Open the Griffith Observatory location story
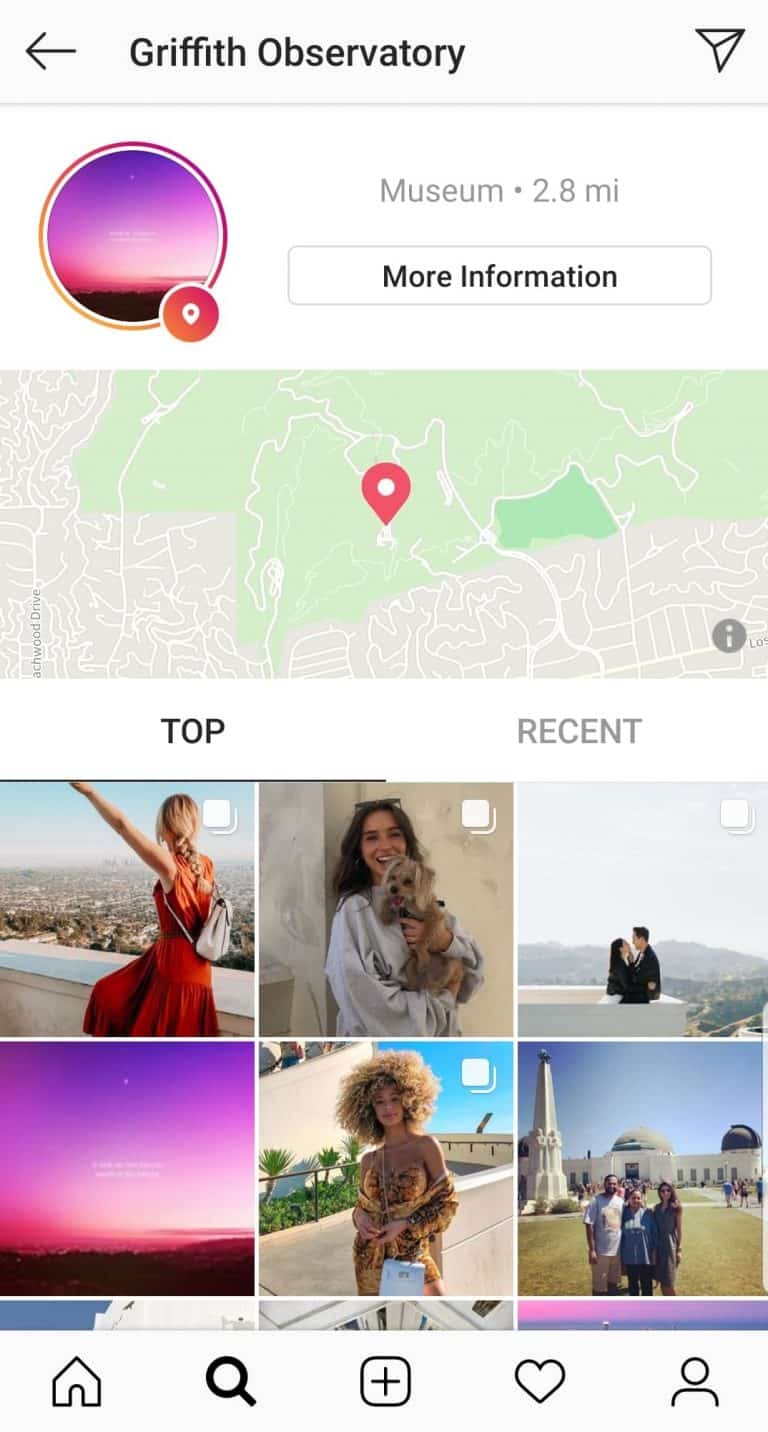768x1432 pixels. tap(133, 236)
